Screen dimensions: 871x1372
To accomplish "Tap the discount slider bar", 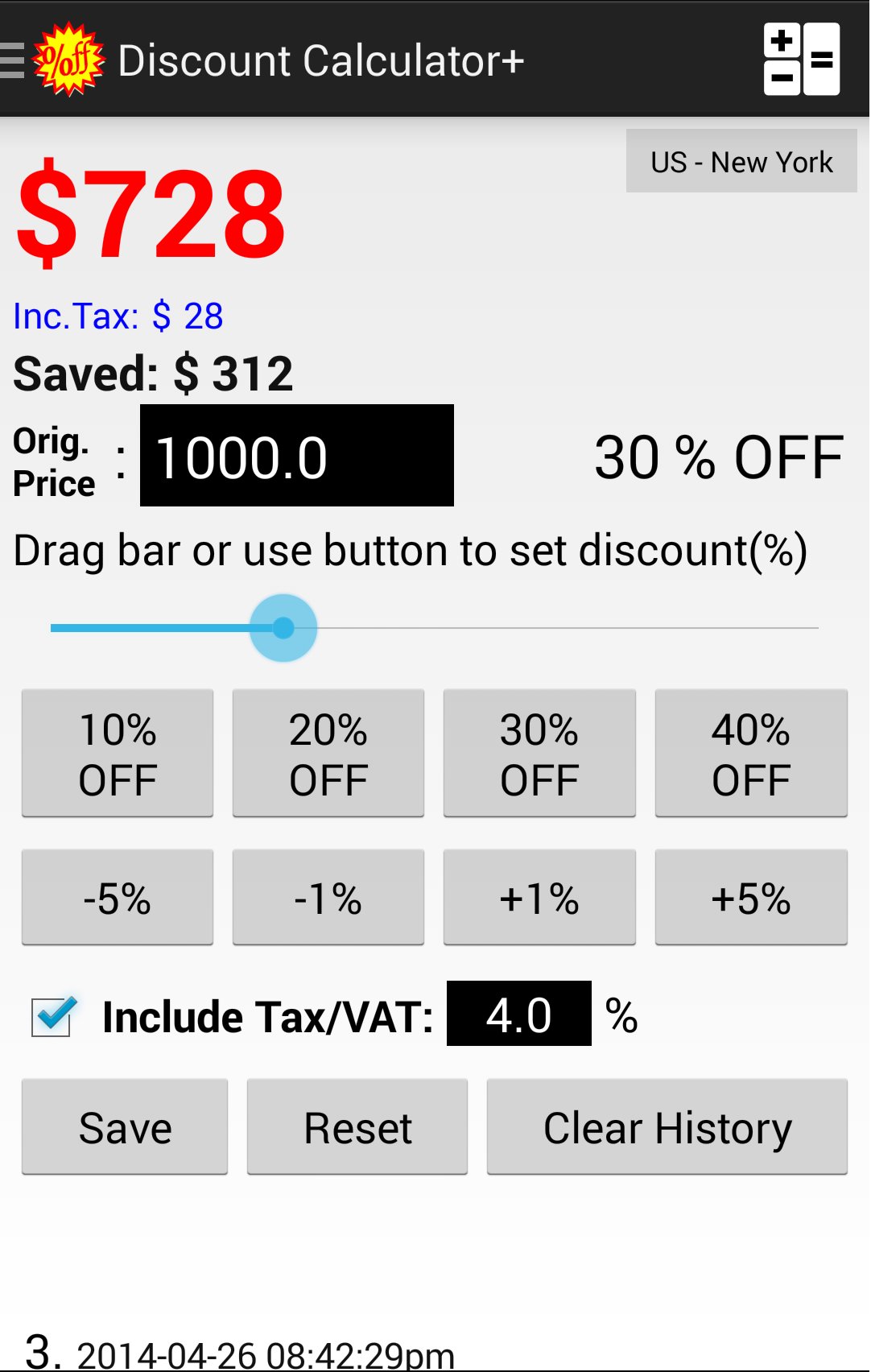I will (x=435, y=628).
